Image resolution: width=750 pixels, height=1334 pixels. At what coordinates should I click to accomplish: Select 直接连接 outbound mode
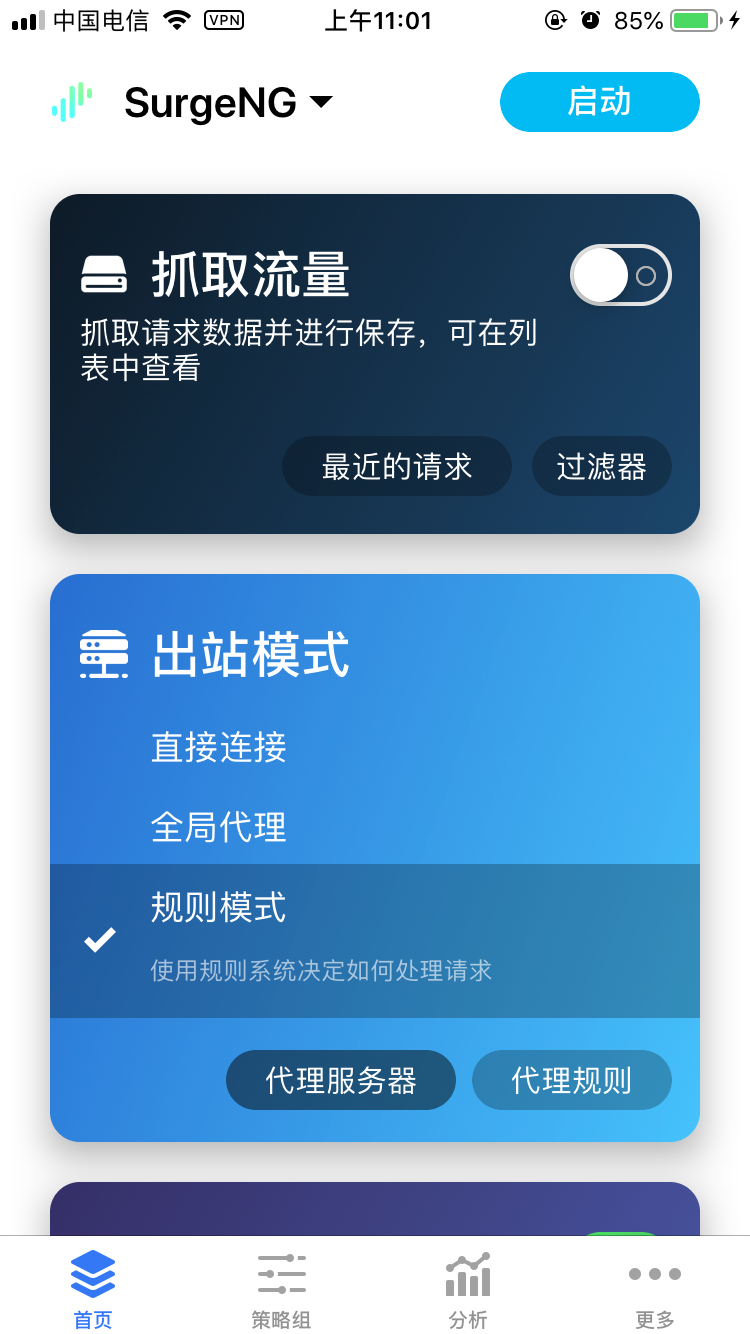click(219, 747)
